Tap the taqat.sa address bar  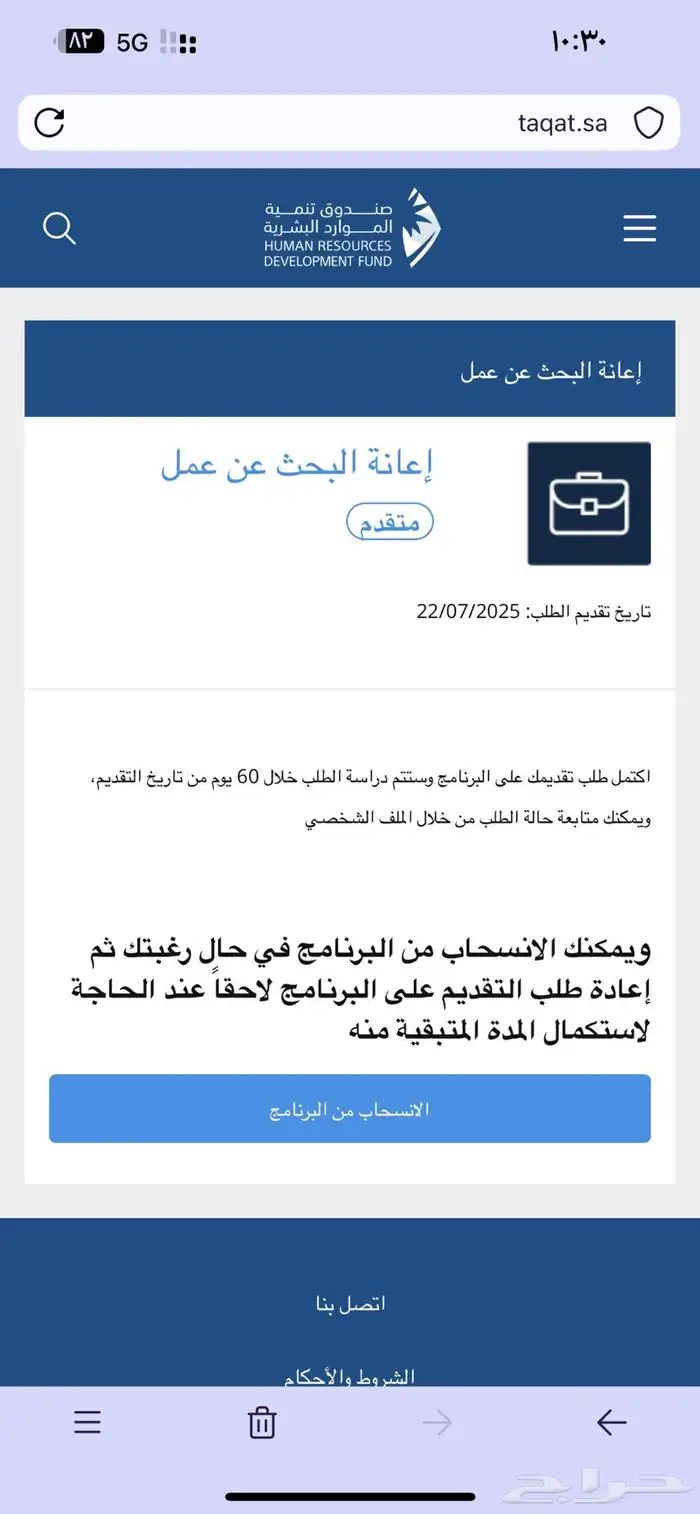[x=350, y=123]
